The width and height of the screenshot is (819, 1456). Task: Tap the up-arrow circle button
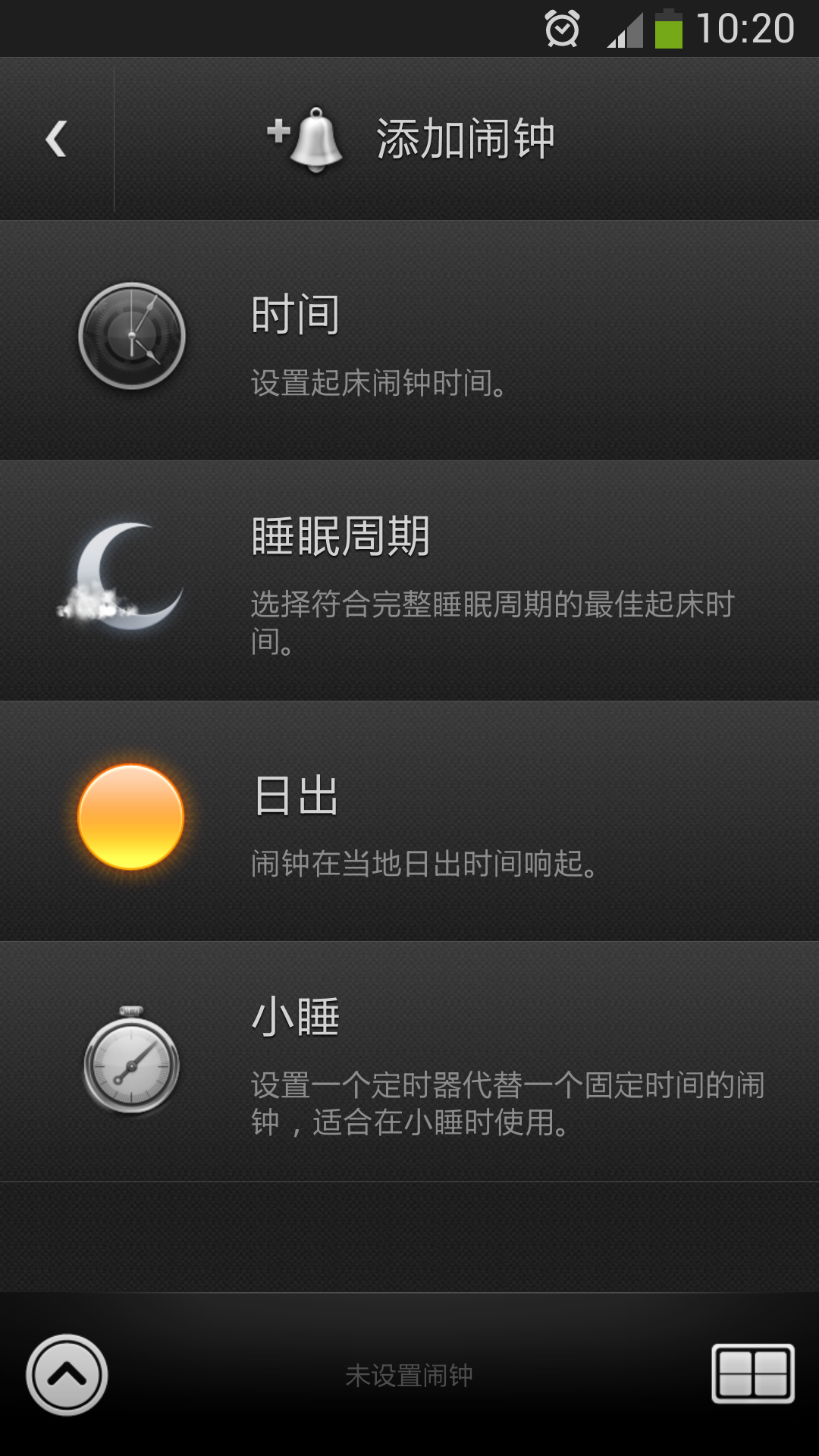(67, 1375)
